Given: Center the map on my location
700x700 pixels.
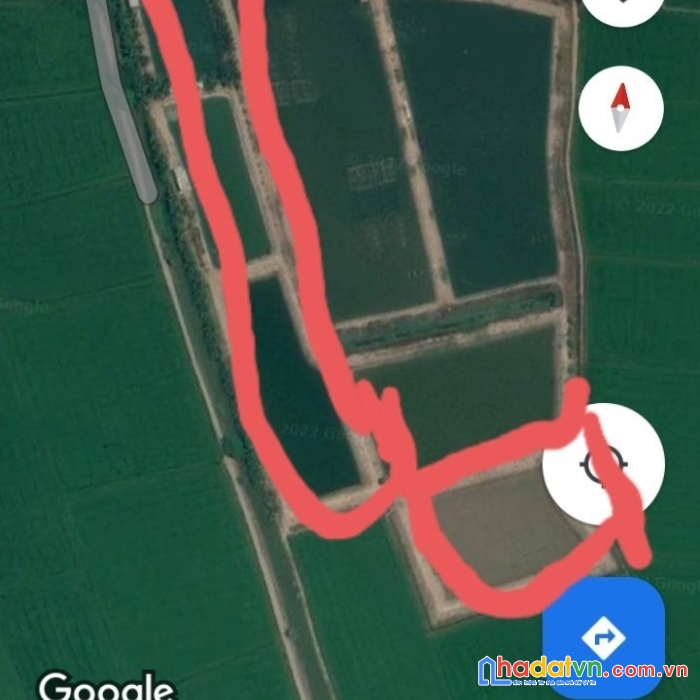Looking at the screenshot, I should point(603,464).
